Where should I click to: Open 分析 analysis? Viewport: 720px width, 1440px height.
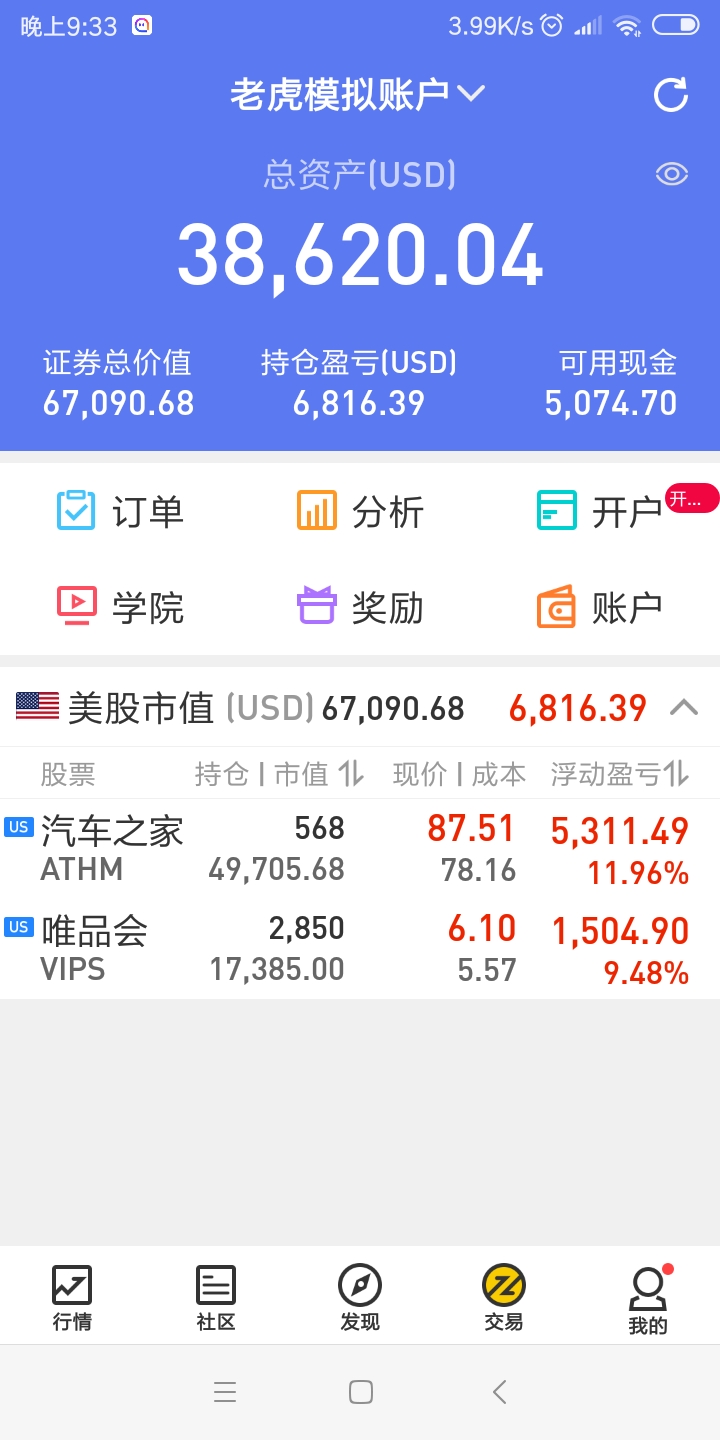(x=360, y=511)
